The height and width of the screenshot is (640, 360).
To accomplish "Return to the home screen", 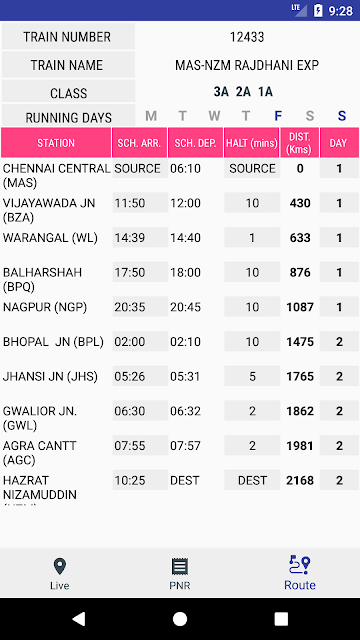I will (x=180, y=619).
